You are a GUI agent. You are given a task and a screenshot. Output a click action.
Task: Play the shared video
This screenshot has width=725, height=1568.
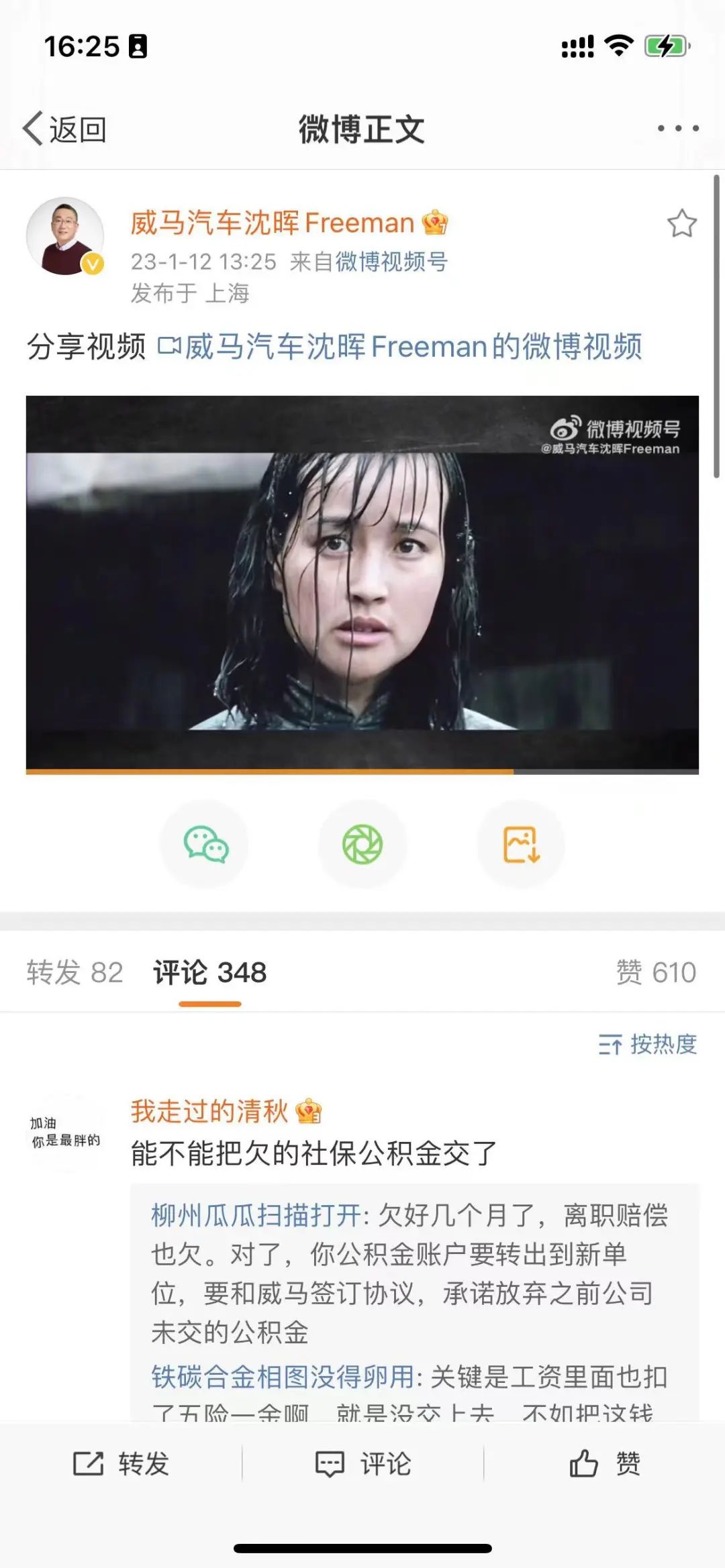click(362, 585)
